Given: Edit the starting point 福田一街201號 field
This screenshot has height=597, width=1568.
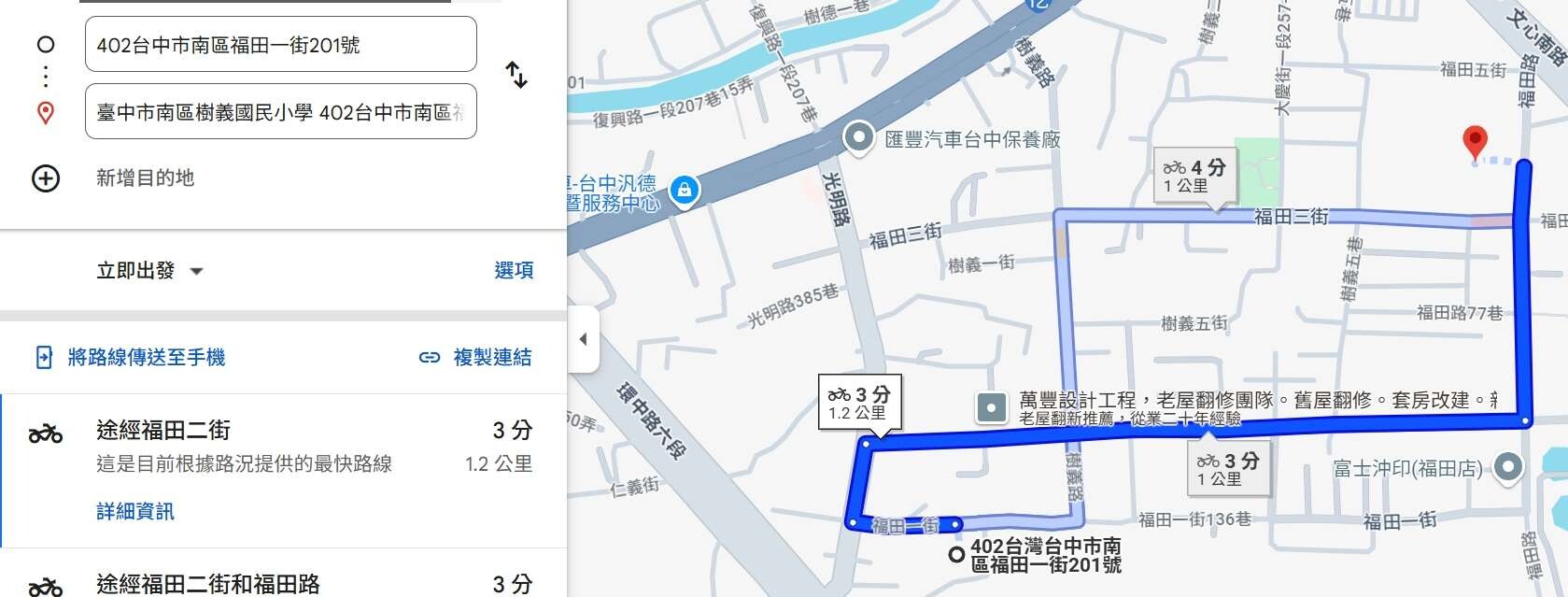Looking at the screenshot, I should [280, 45].
